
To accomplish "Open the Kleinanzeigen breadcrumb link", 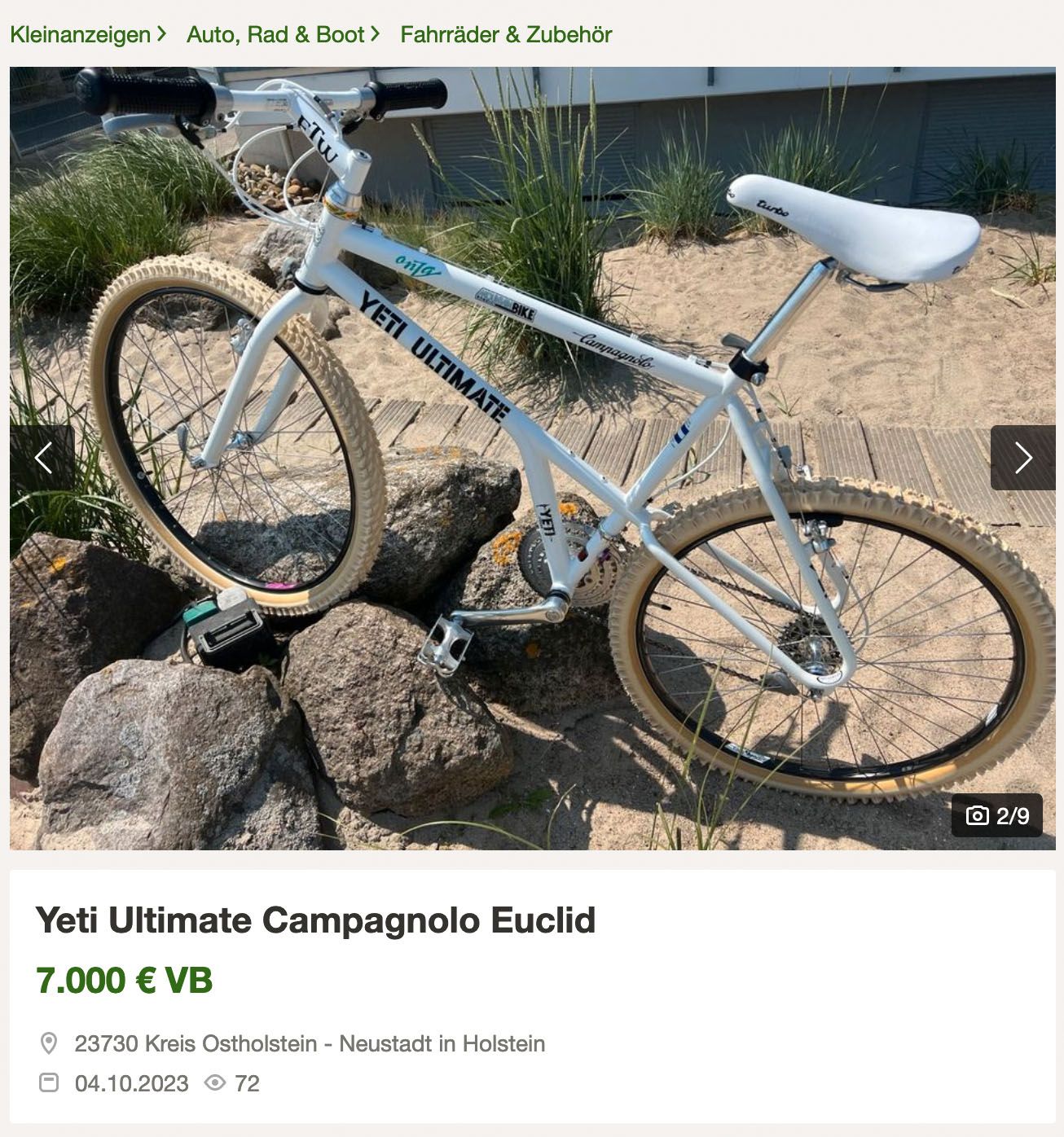I will point(80,35).
